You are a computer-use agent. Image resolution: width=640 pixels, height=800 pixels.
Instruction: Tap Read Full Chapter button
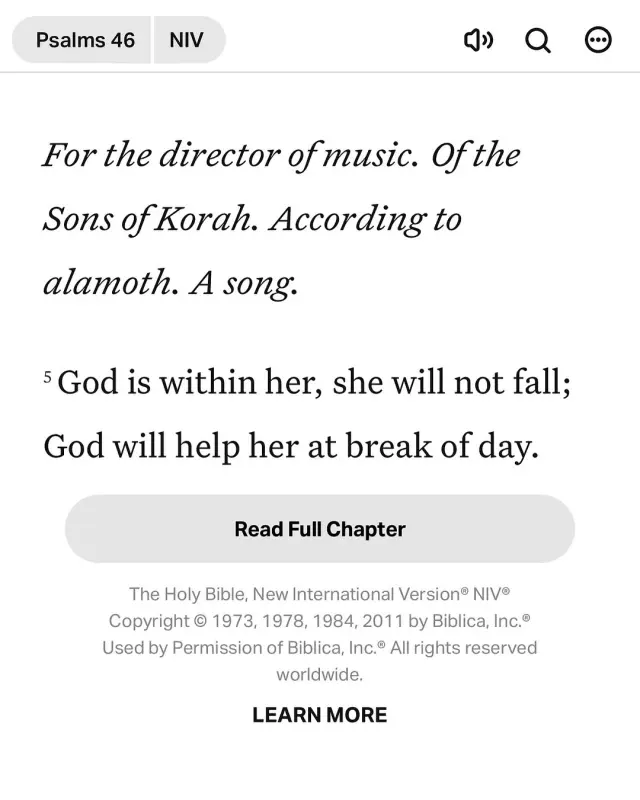pos(320,529)
